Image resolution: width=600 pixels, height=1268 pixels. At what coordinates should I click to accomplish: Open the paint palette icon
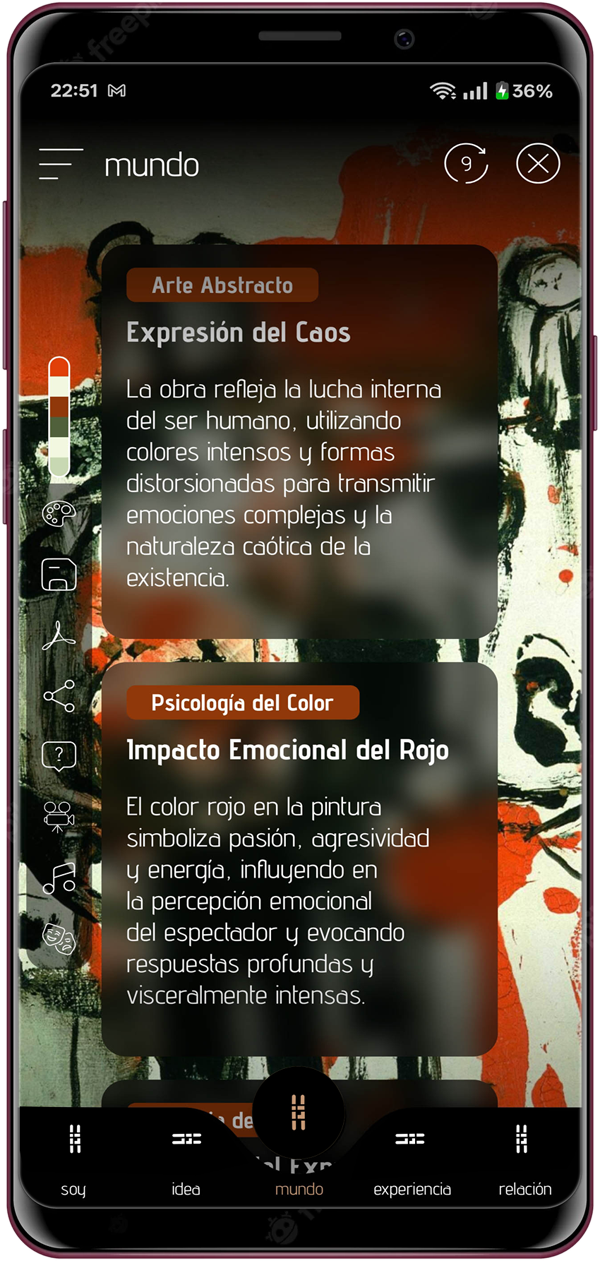(x=59, y=514)
